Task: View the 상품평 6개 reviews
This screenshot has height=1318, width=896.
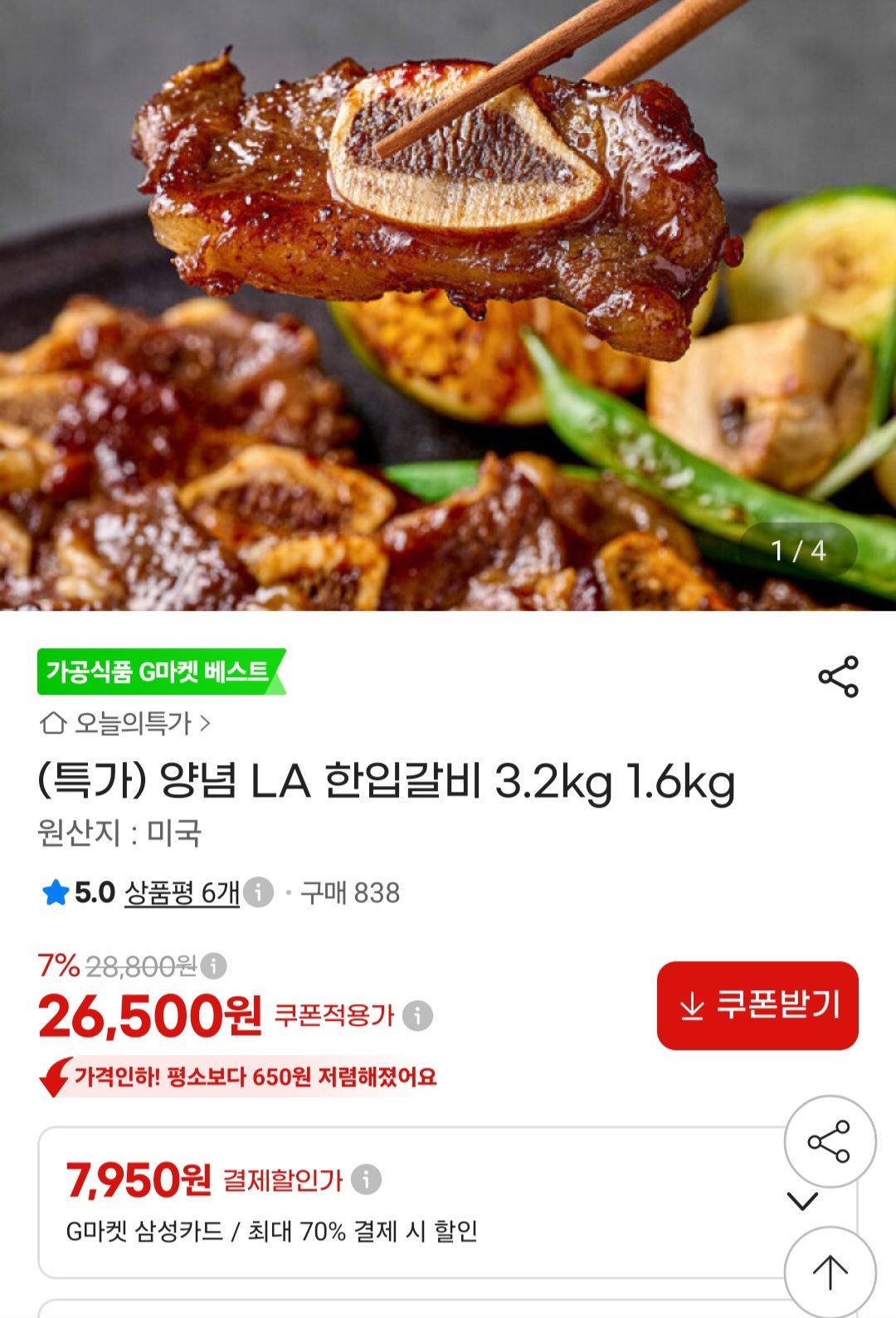Action: pyautogui.click(x=182, y=893)
